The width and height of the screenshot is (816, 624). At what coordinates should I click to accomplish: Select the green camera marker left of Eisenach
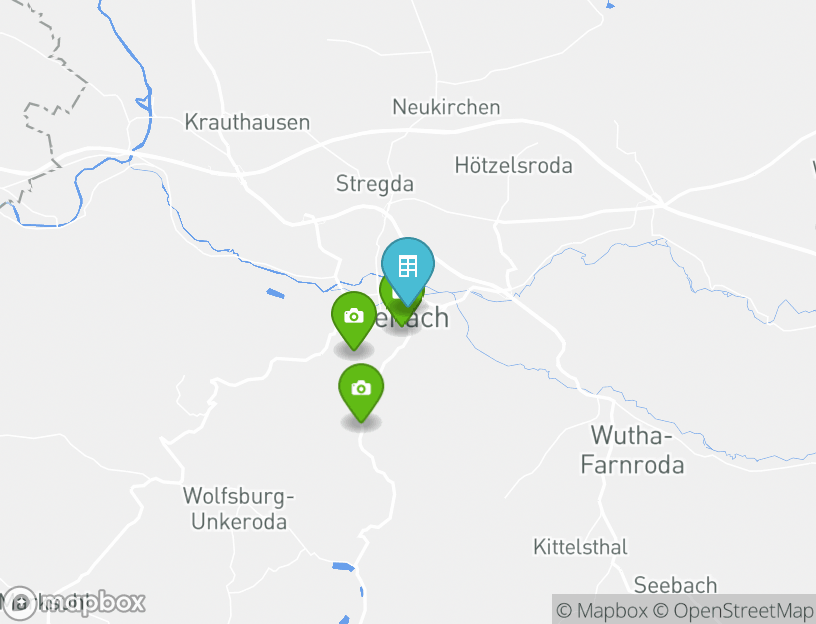(353, 317)
